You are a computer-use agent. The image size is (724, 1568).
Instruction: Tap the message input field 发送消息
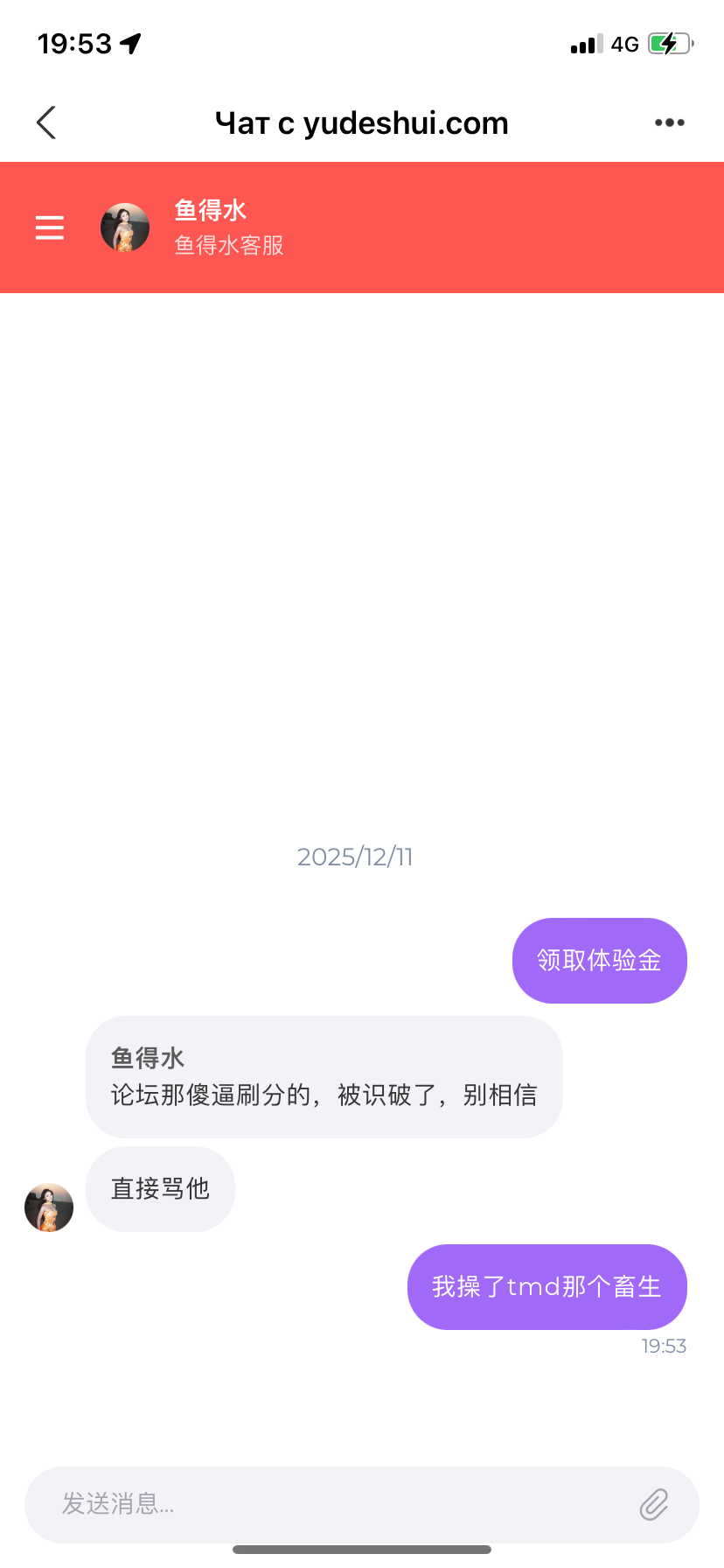coord(332,1504)
